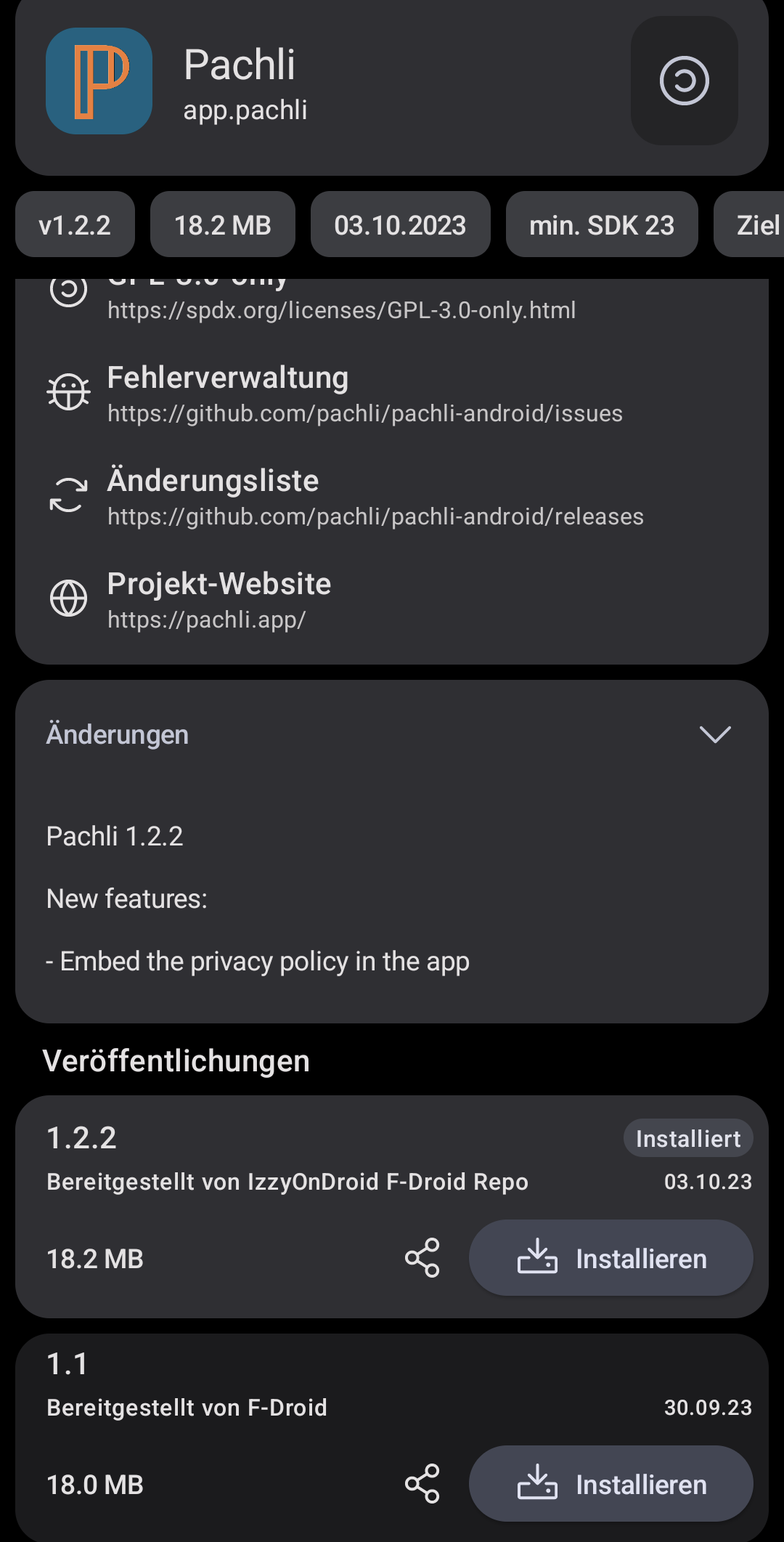Screen dimensions: 784x1542
Task: Share the 1.2.2 release
Action: pos(422,1257)
